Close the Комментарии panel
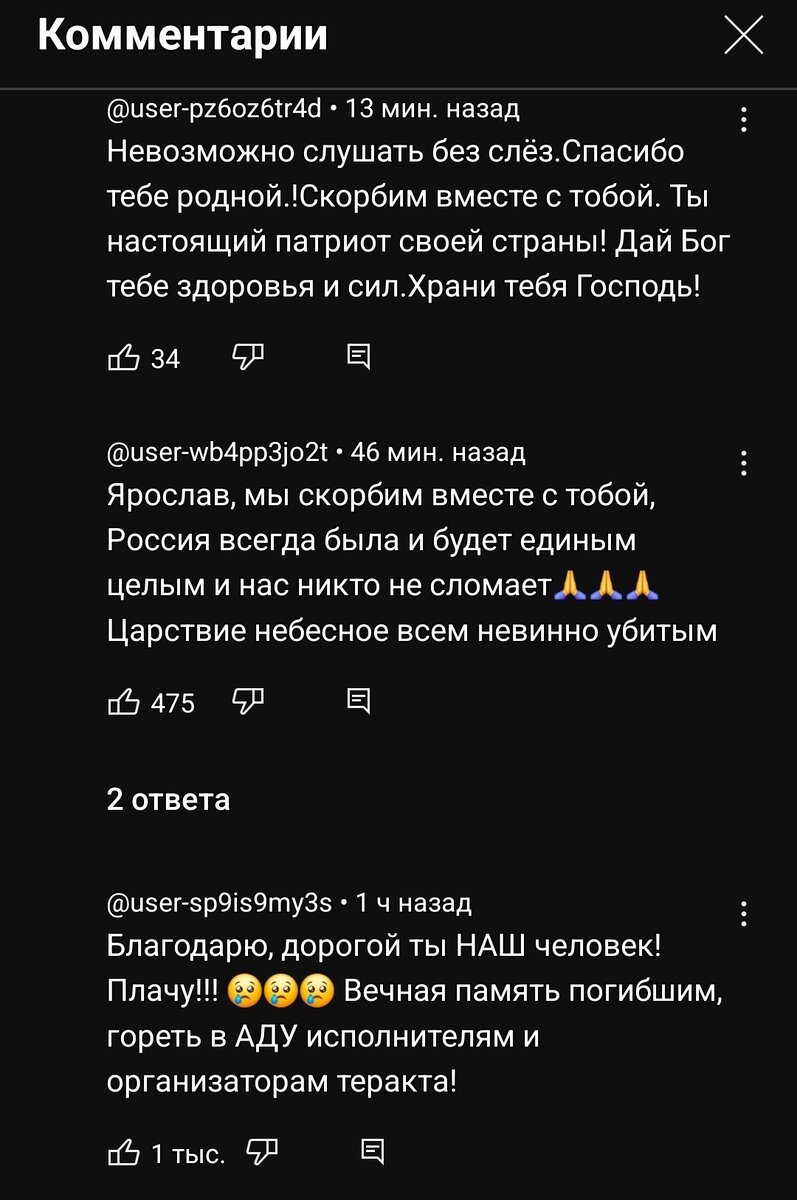 coord(743,38)
